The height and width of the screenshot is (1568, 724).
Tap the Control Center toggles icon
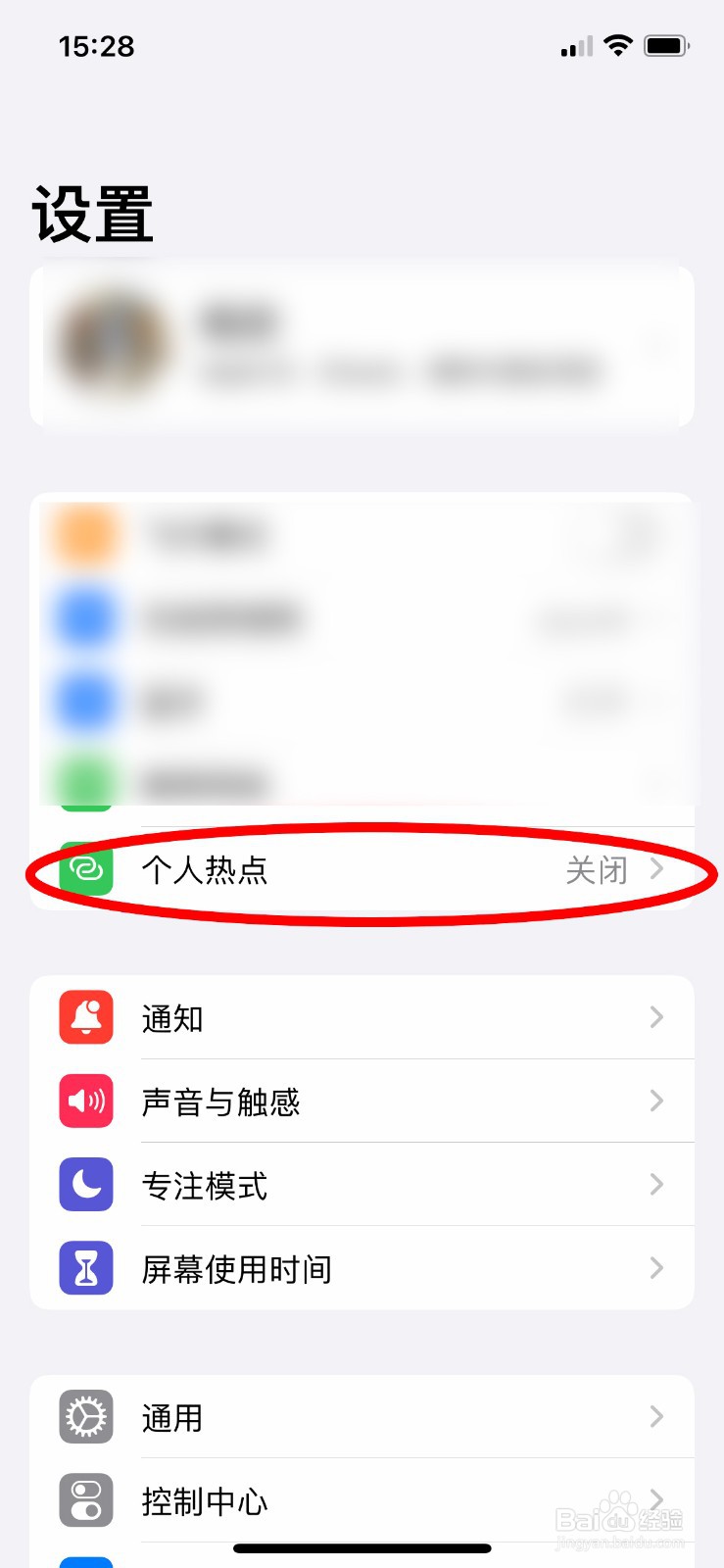click(x=85, y=1500)
